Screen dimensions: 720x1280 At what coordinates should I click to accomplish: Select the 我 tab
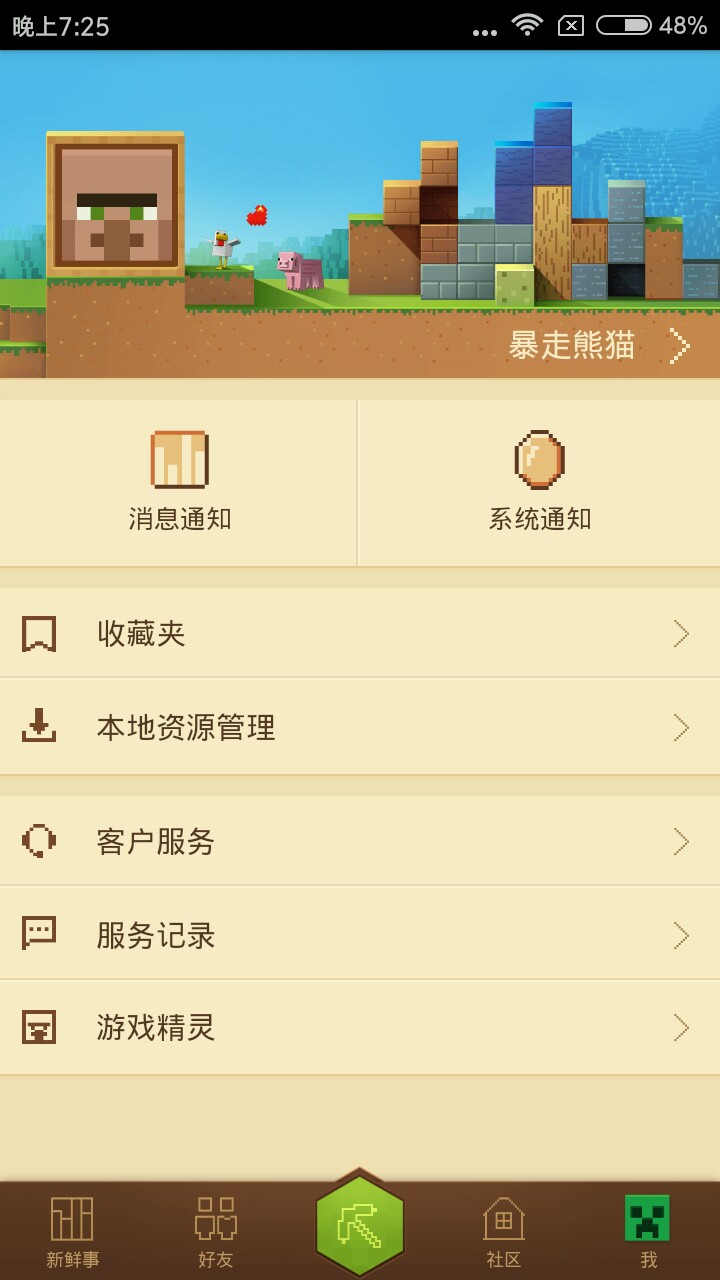click(648, 1232)
